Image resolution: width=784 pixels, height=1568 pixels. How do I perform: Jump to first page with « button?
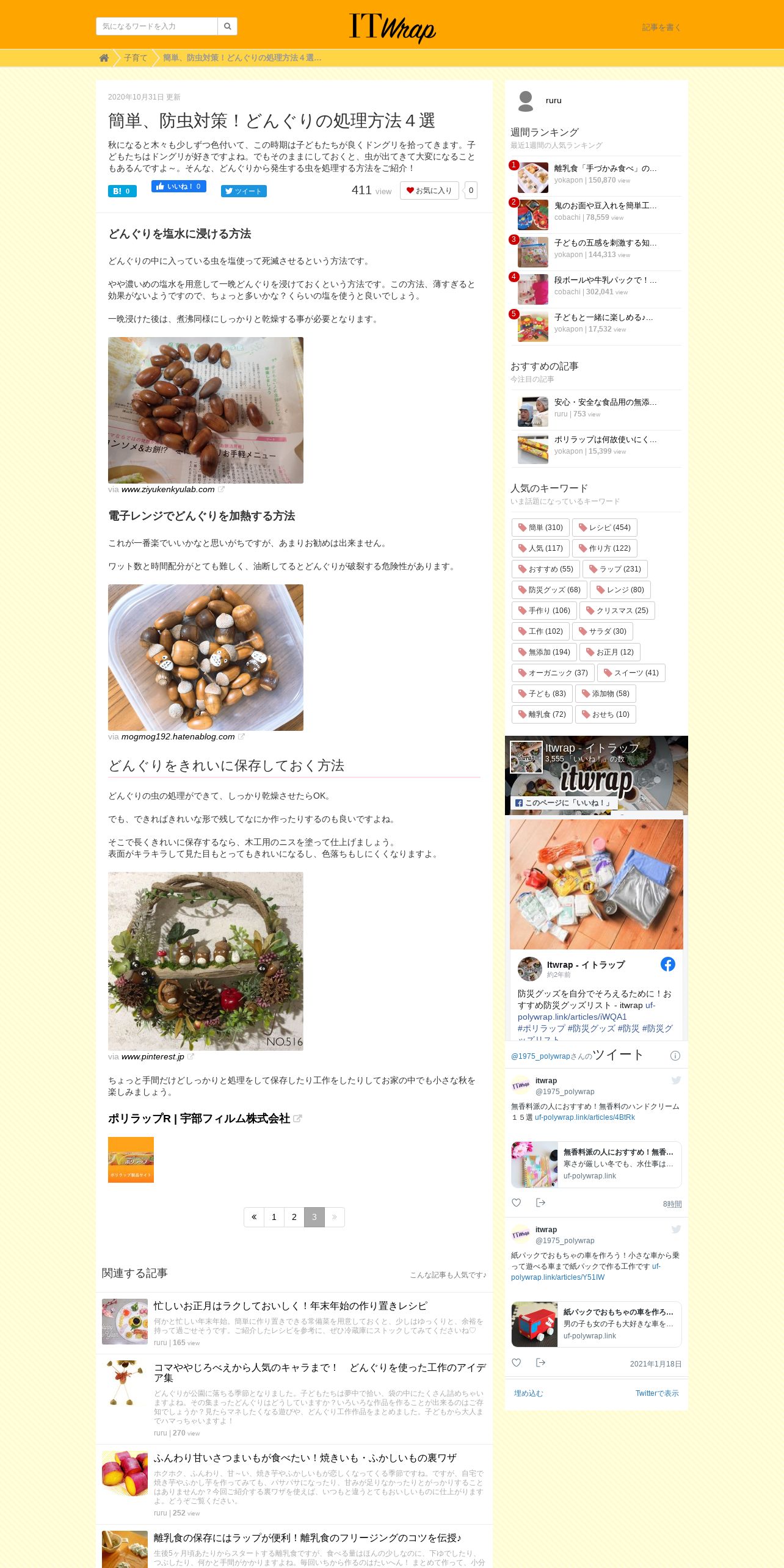(254, 1217)
